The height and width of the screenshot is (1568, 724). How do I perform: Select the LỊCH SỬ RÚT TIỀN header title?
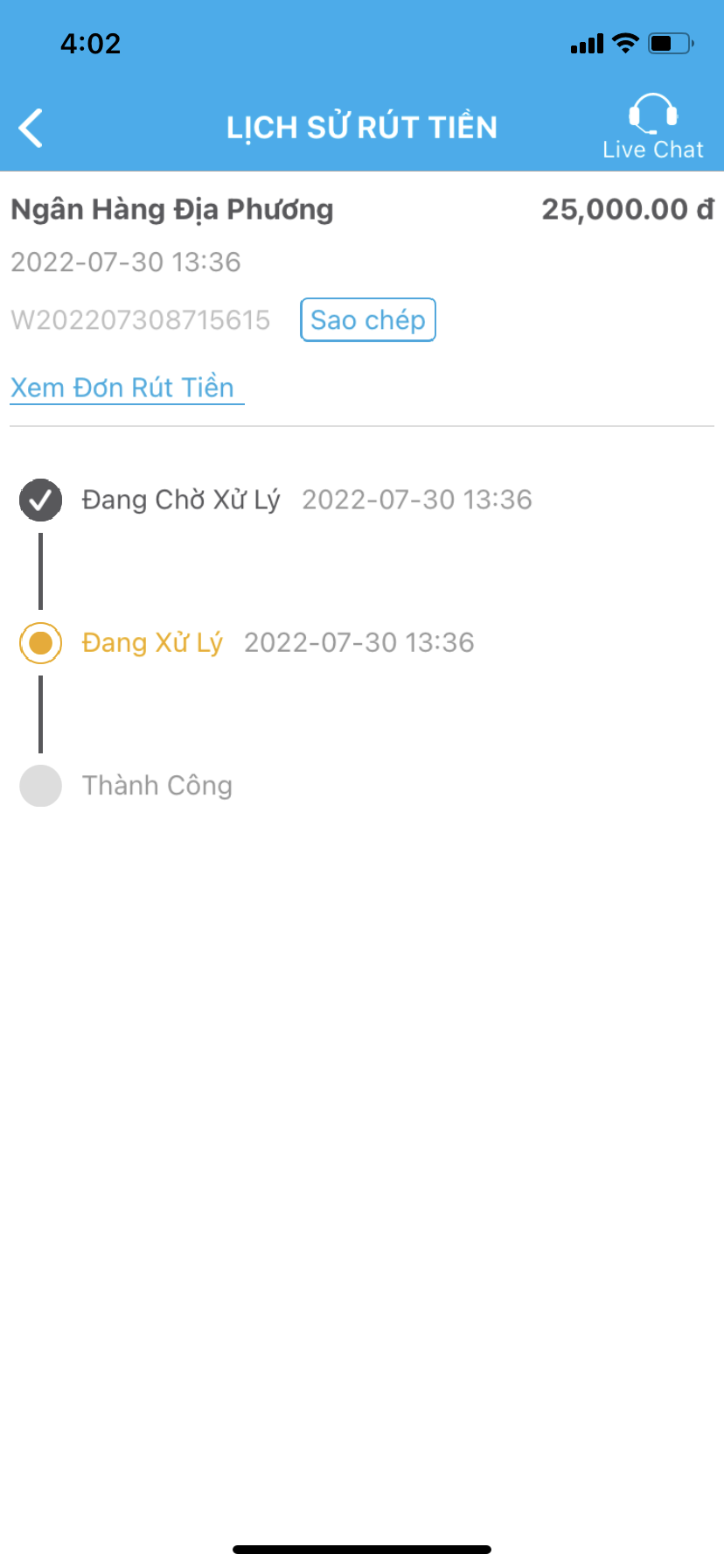click(362, 127)
